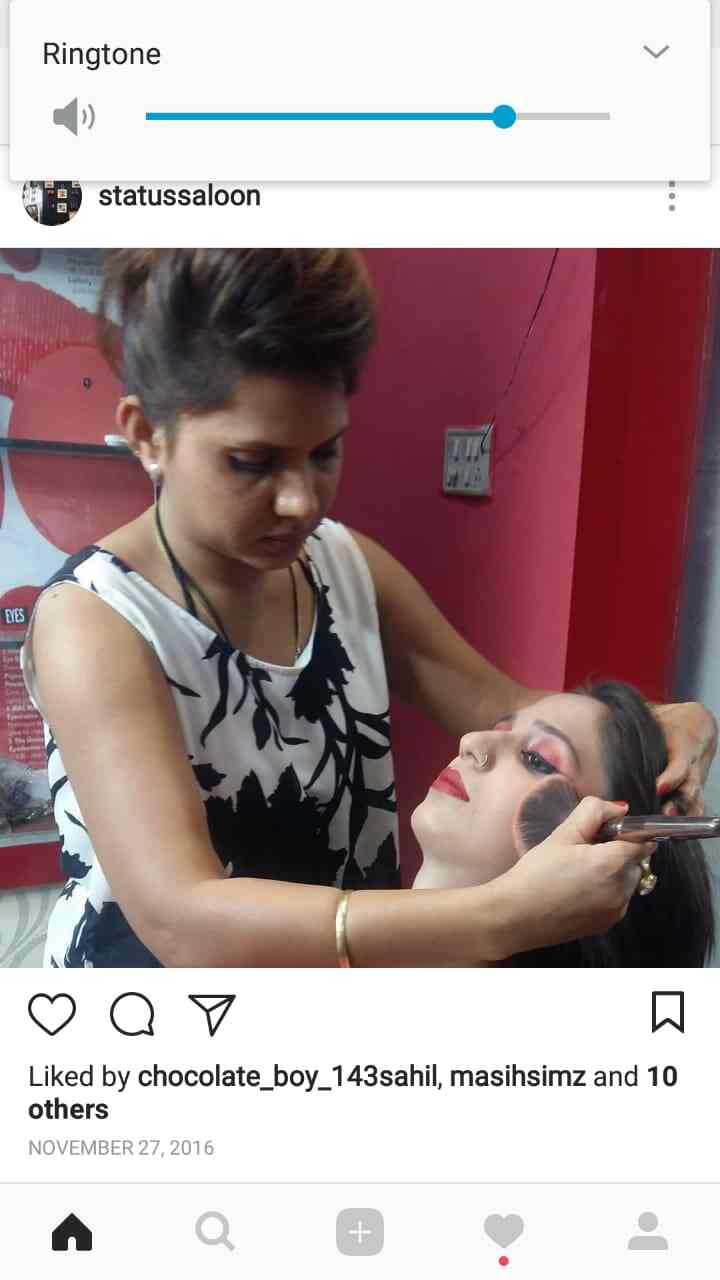The height and width of the screenshot is (1280, 720).
Task: Share the post via the paper plane icon
Action: [x=210, y=1012]
